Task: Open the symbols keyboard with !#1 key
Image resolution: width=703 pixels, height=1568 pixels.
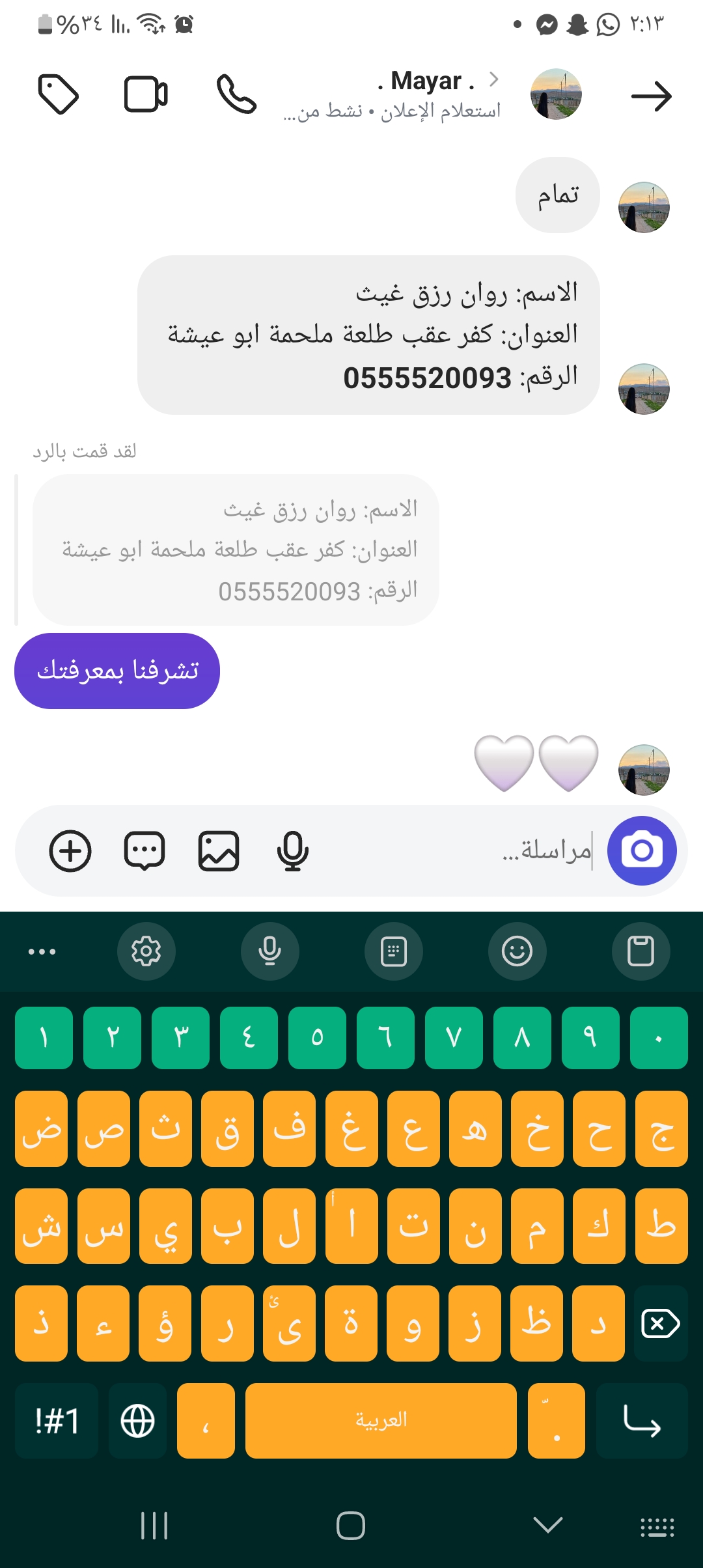Action: (57, 1421)
